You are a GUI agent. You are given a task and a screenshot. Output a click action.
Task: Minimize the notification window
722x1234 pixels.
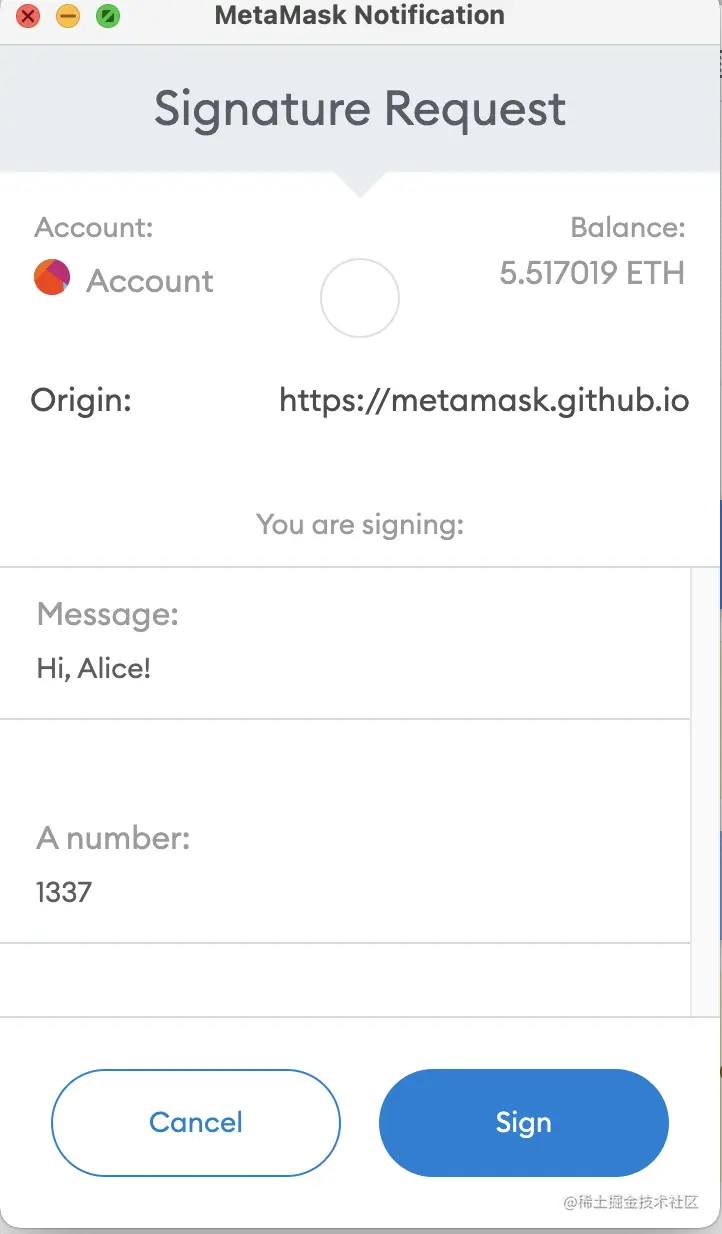point(68,16)
